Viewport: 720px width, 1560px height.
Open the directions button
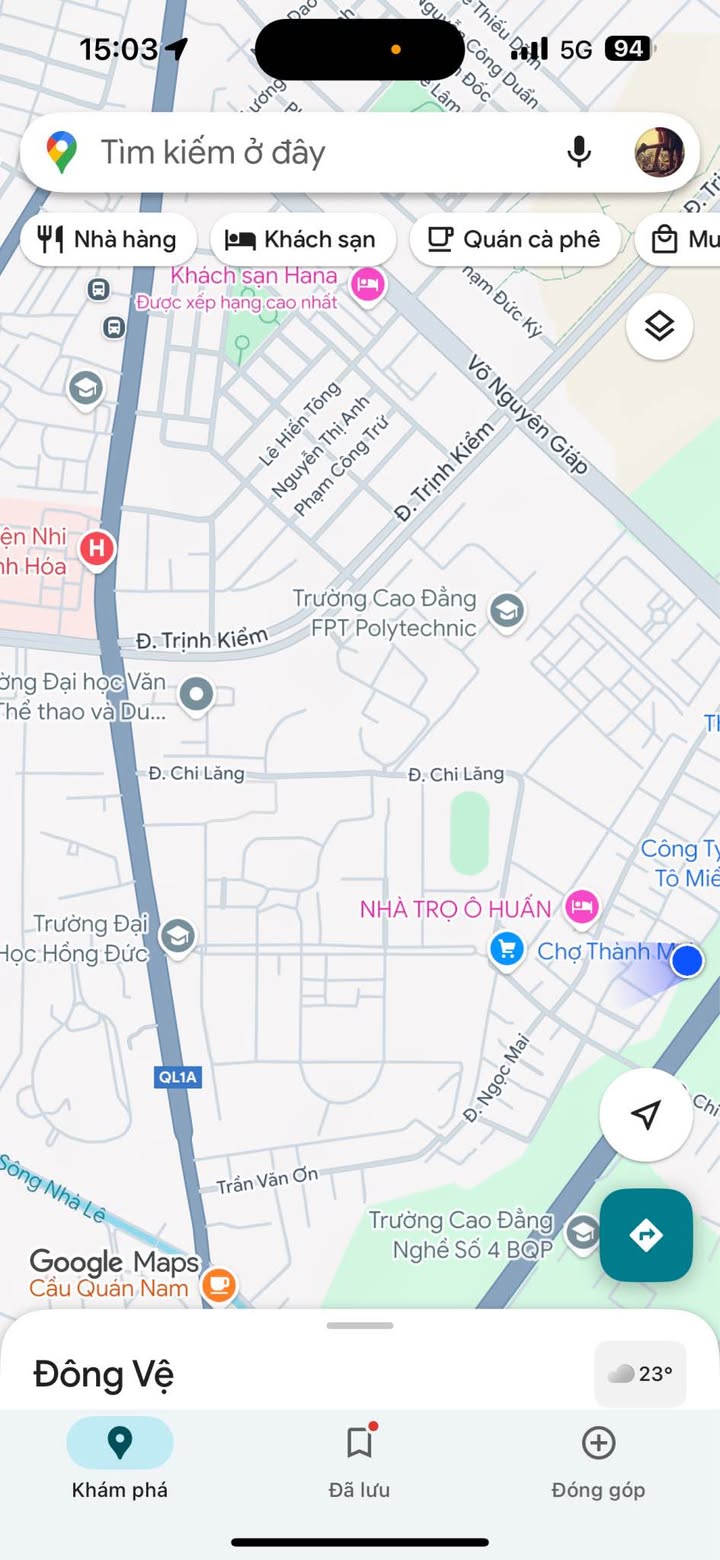[x=646, y=1235]
